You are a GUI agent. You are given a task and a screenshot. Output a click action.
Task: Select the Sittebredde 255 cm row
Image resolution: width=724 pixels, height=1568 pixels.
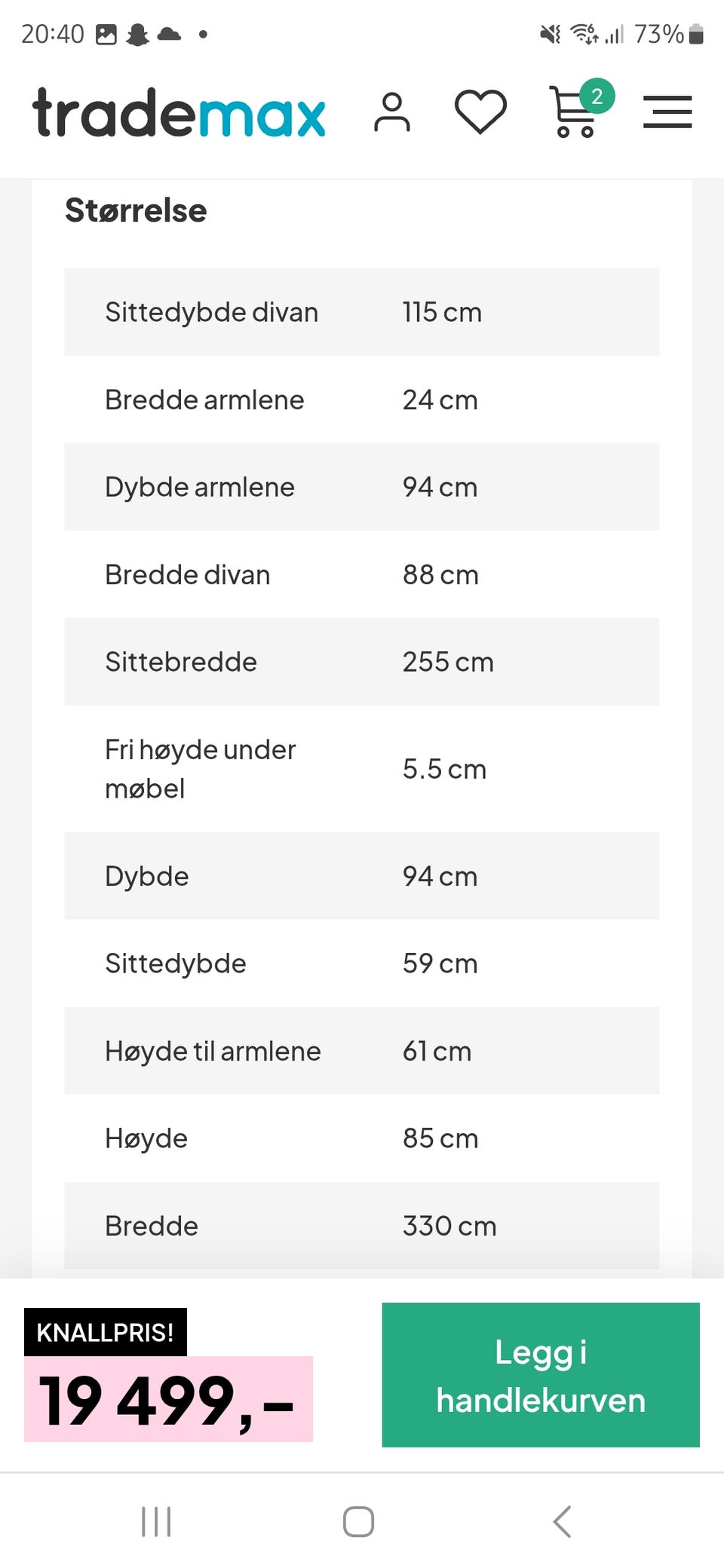362,662
